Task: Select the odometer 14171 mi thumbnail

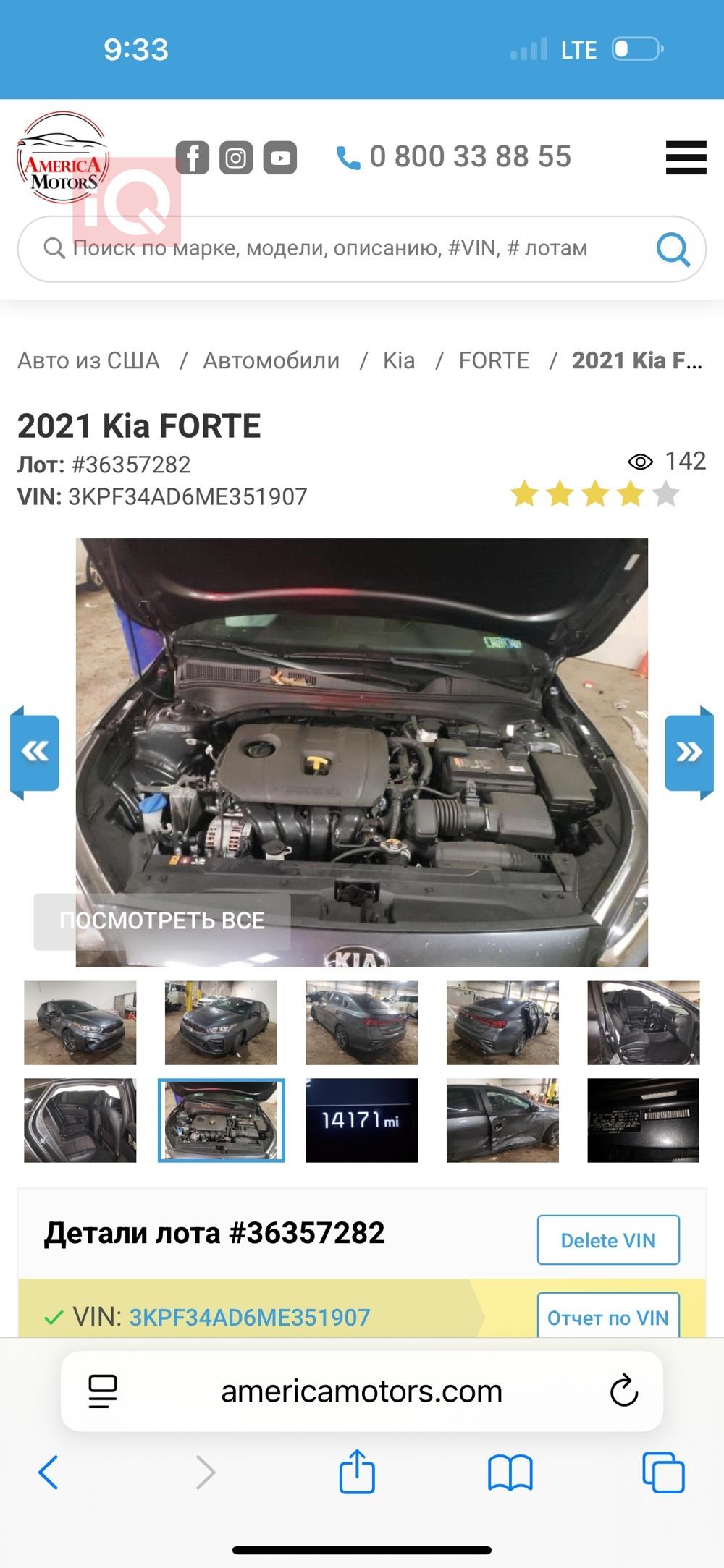Action: tap(361, 1120)
